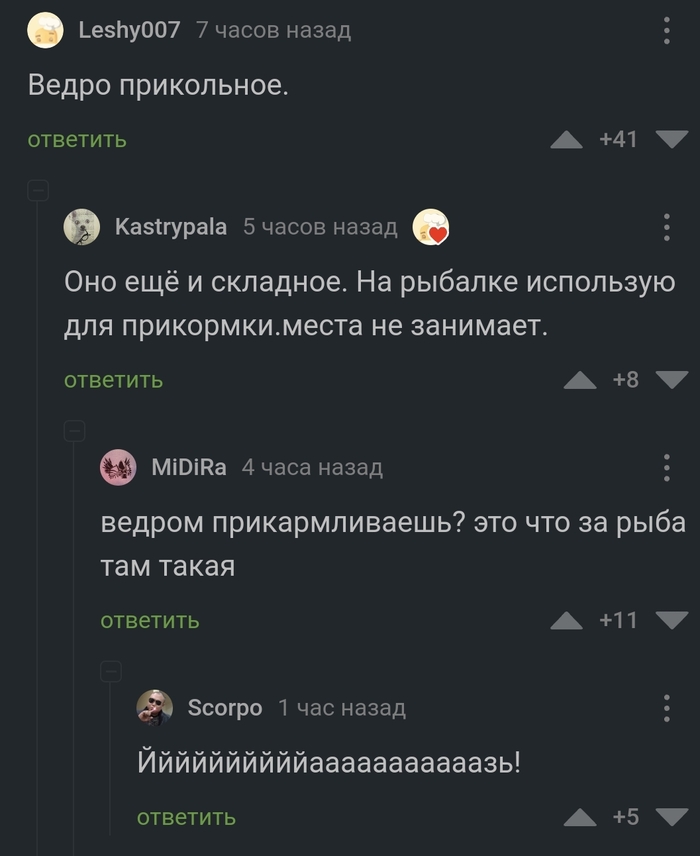Reply to Leshy007's comment
The width and height of the screenshot is (700, 856).
(x=77, y=140)
